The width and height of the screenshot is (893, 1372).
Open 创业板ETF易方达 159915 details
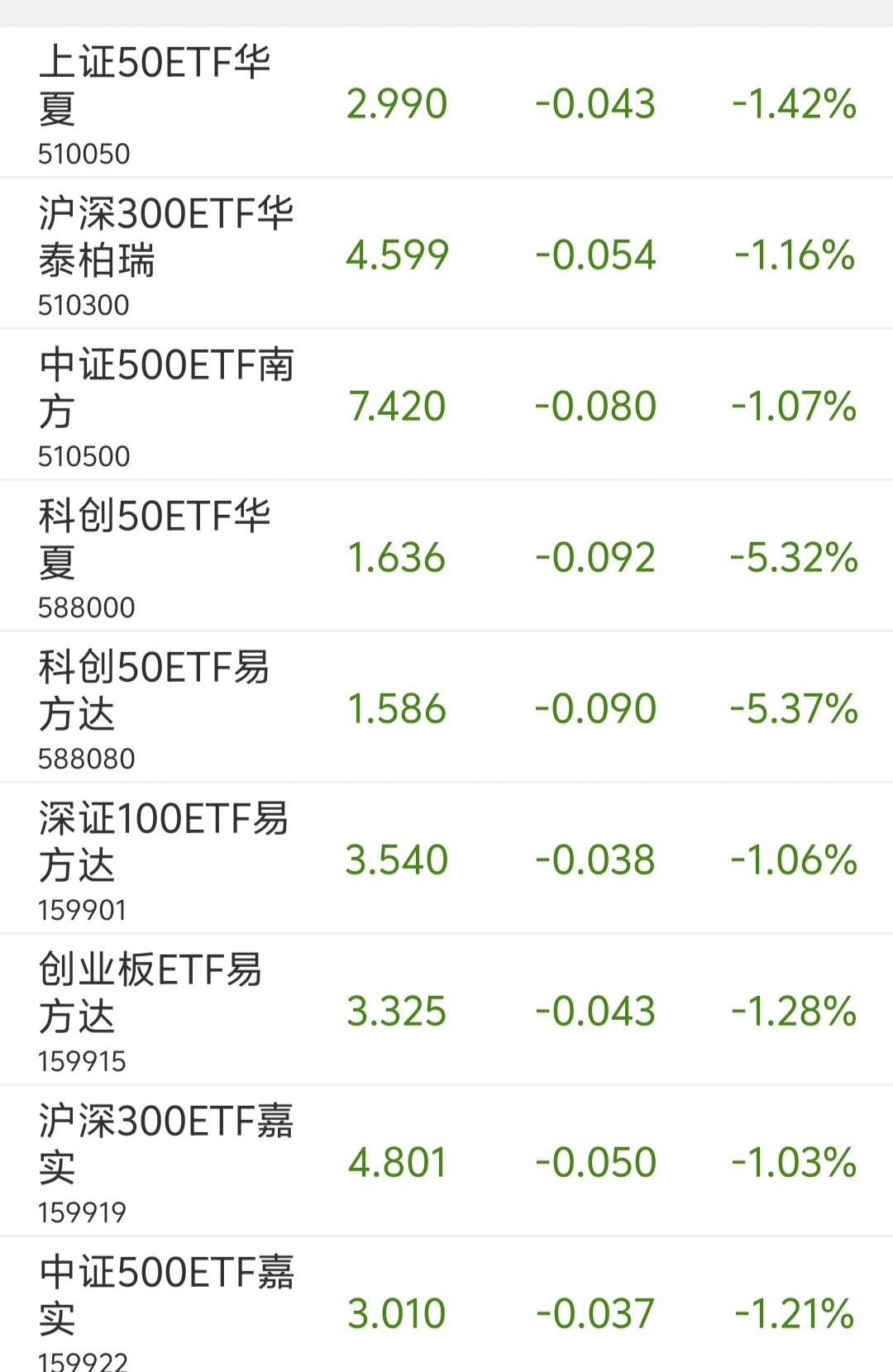point(446,1010)
